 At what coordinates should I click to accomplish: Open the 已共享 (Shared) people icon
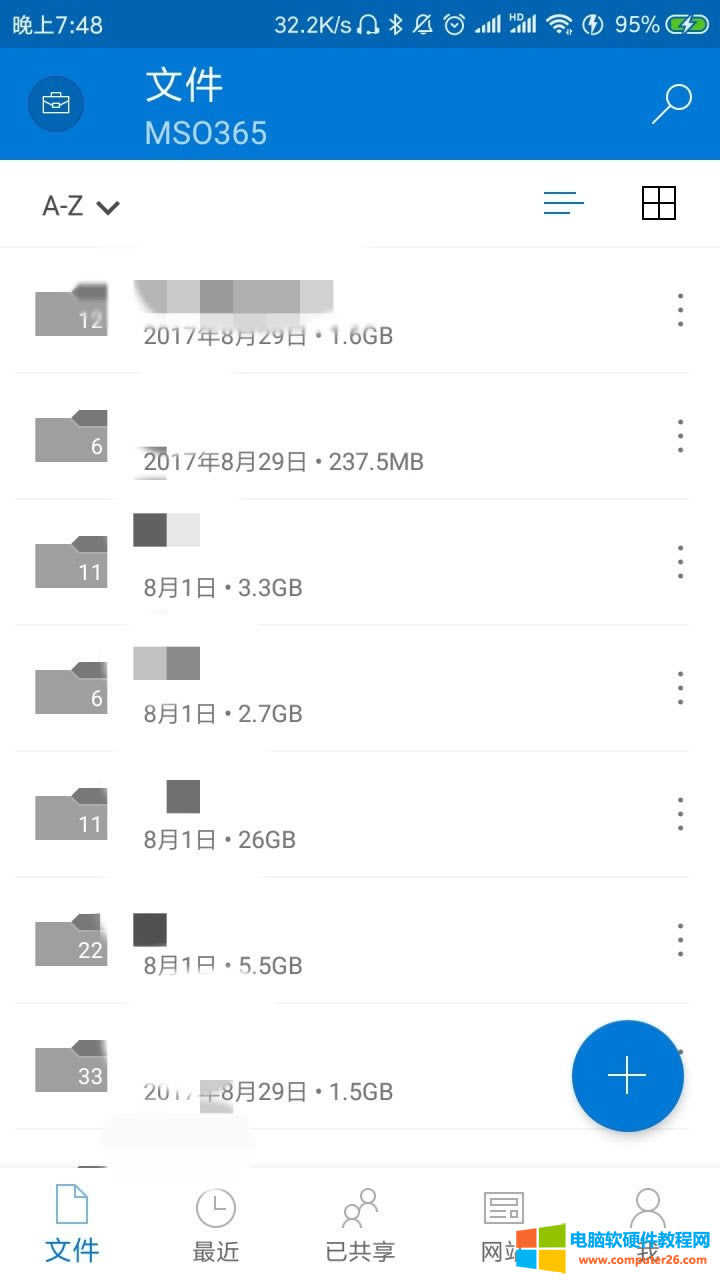click(360, 1207)
